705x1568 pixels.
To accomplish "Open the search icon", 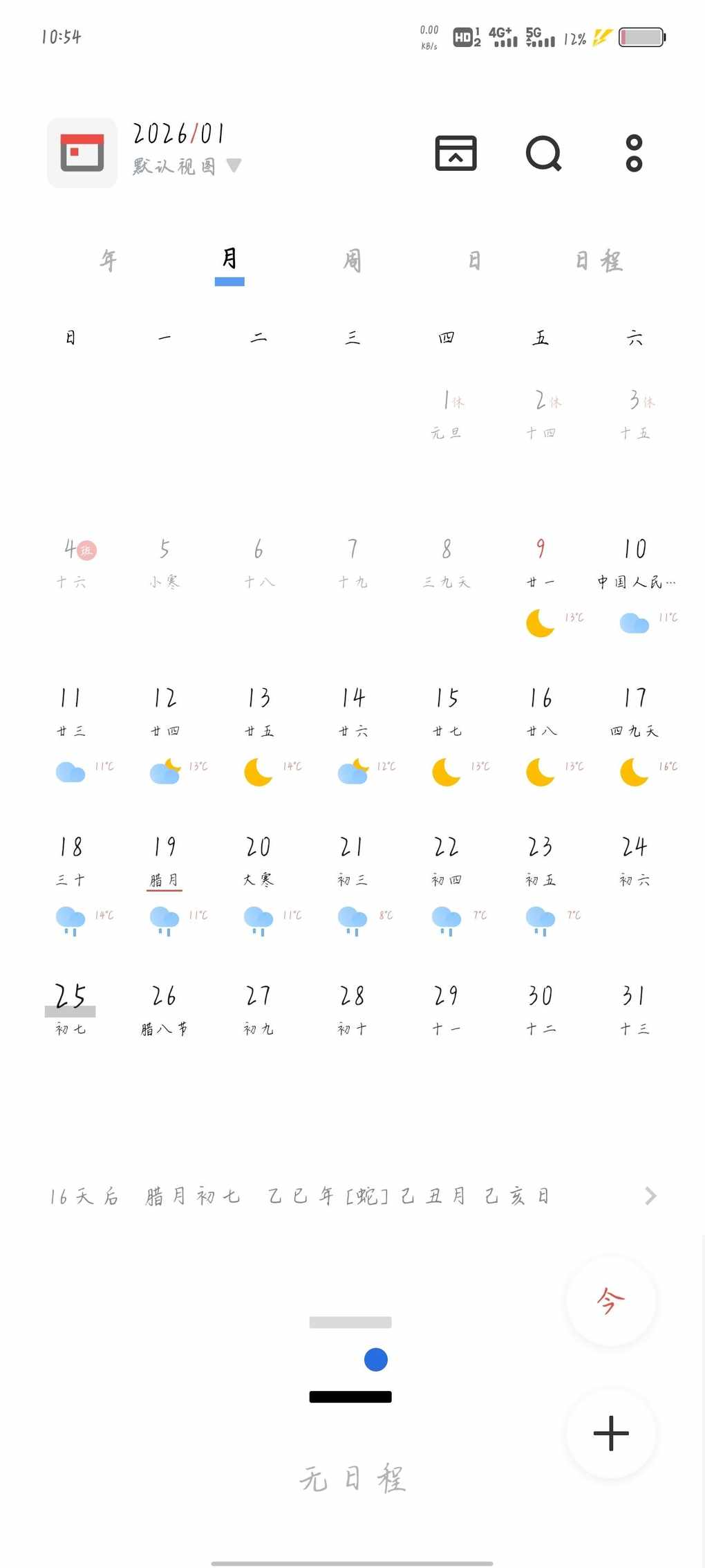I will [543, 153].
